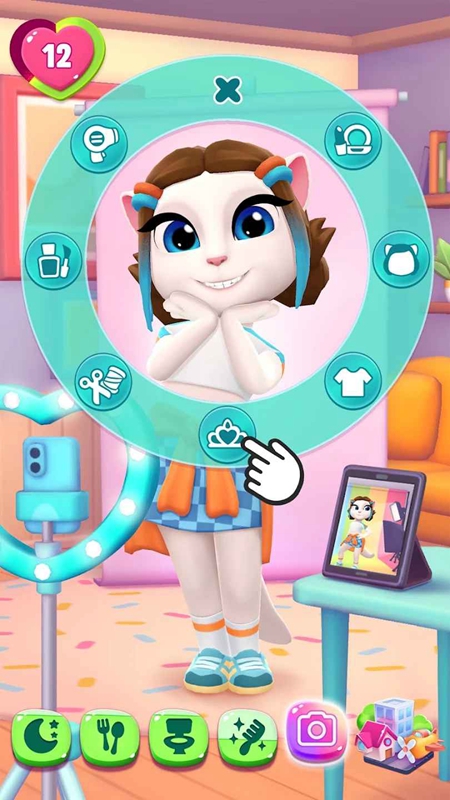Image resolution: width=450 pixels, height=800 pixels.
Task: Open the hairstyle wig option
Action: coord(401,259)
